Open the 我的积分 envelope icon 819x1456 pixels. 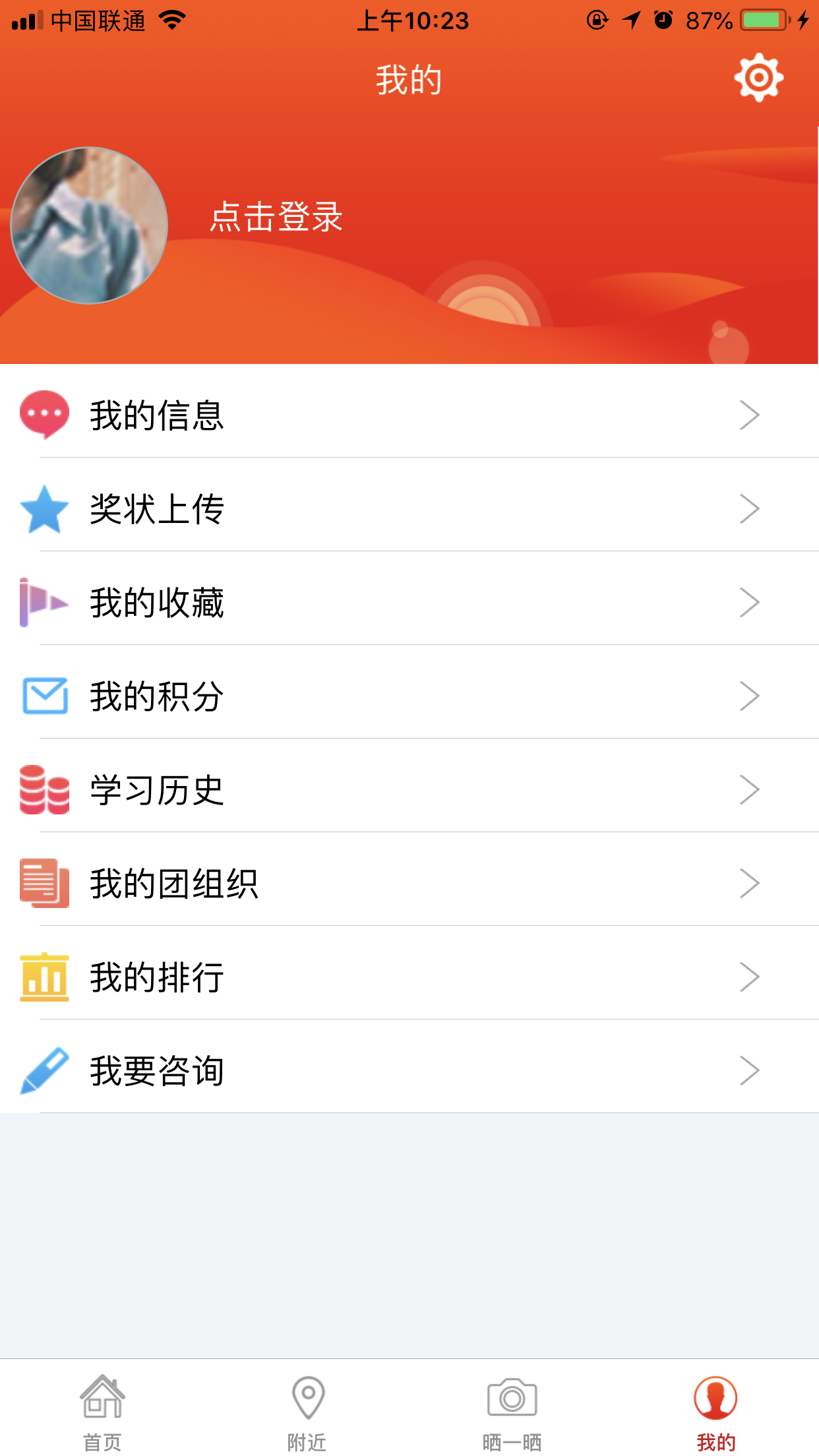44,694
